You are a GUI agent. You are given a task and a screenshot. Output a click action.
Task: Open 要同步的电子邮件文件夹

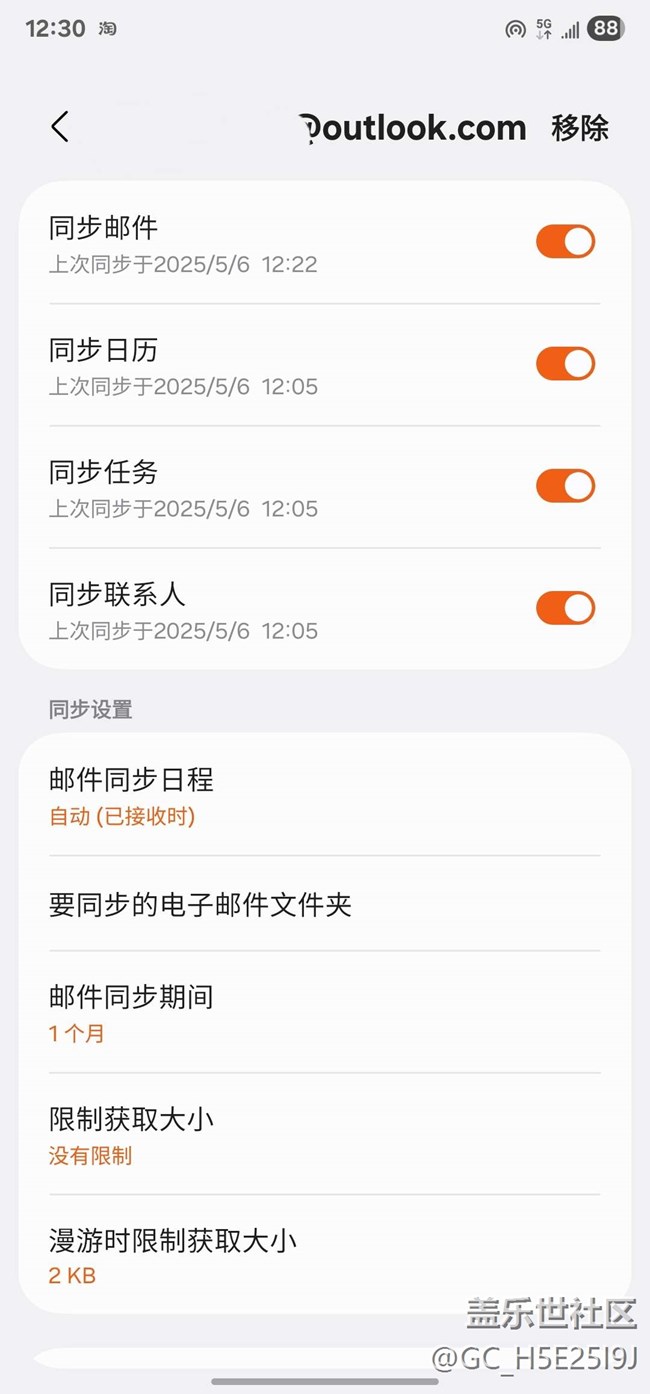click(325, 905)
